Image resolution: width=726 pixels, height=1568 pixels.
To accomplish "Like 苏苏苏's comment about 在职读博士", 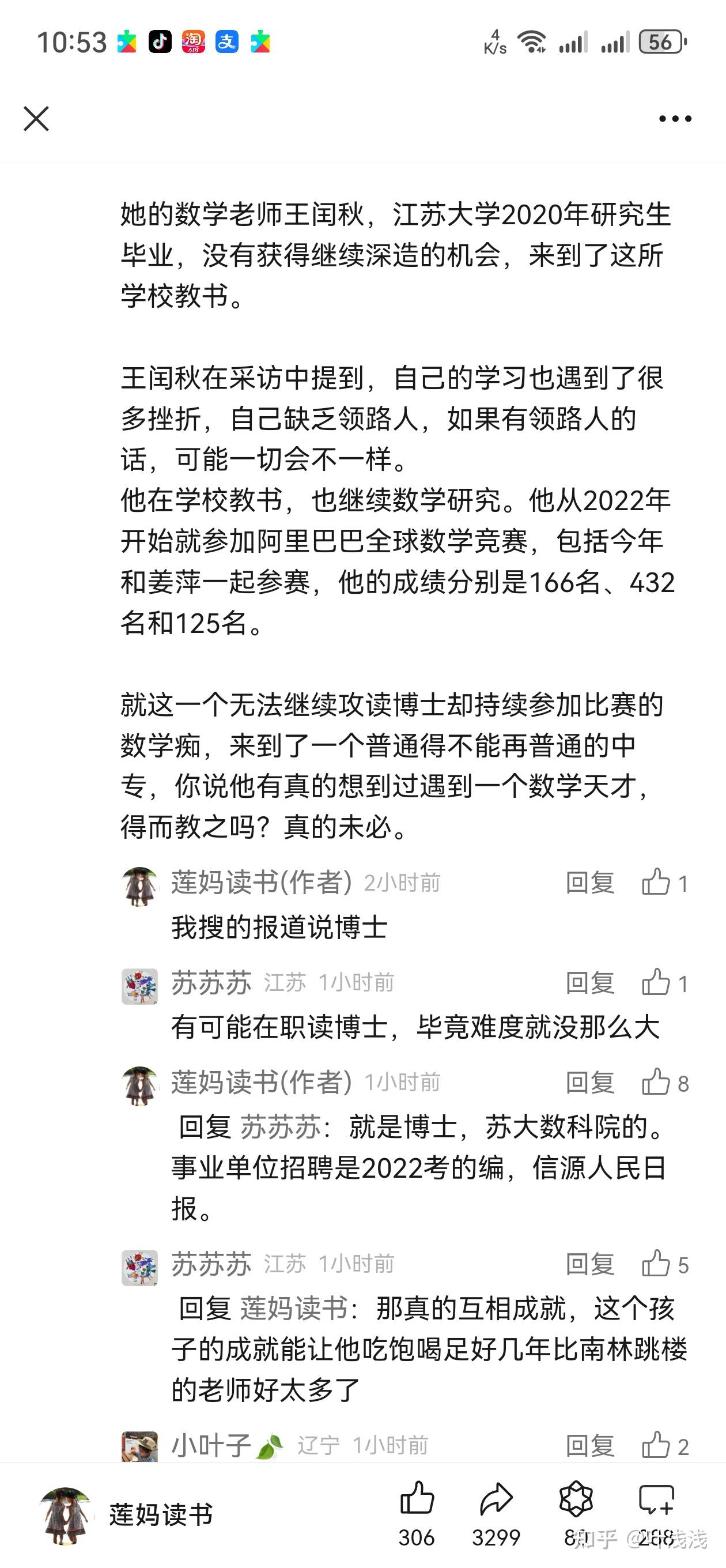I will (x=656, y=982).
